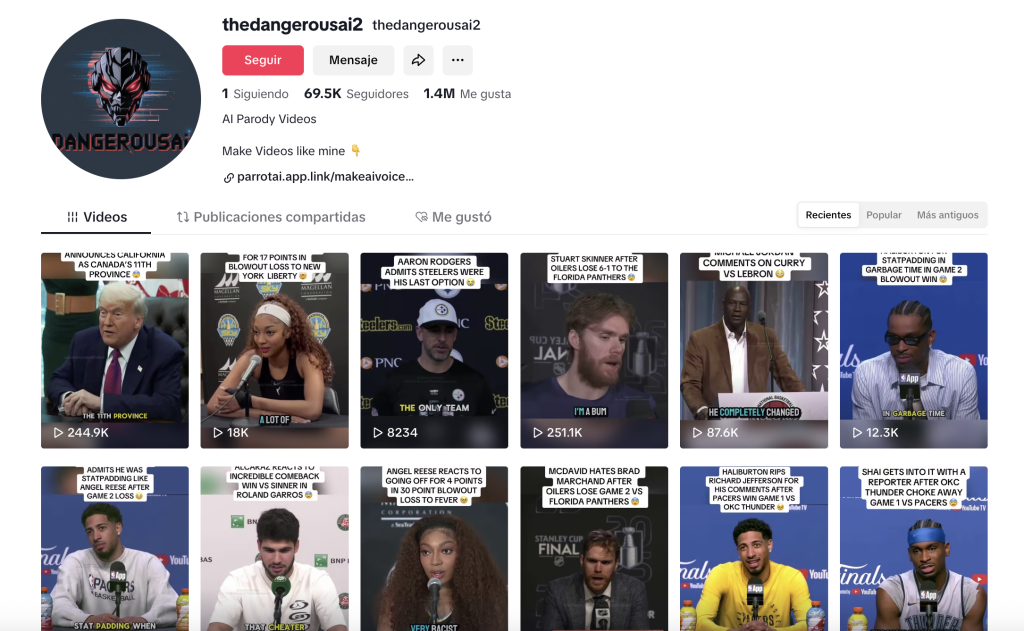1024x631 pixels.
Task: Open the Haliburton rips Richard Jefferson video
Action: [754, 550]
